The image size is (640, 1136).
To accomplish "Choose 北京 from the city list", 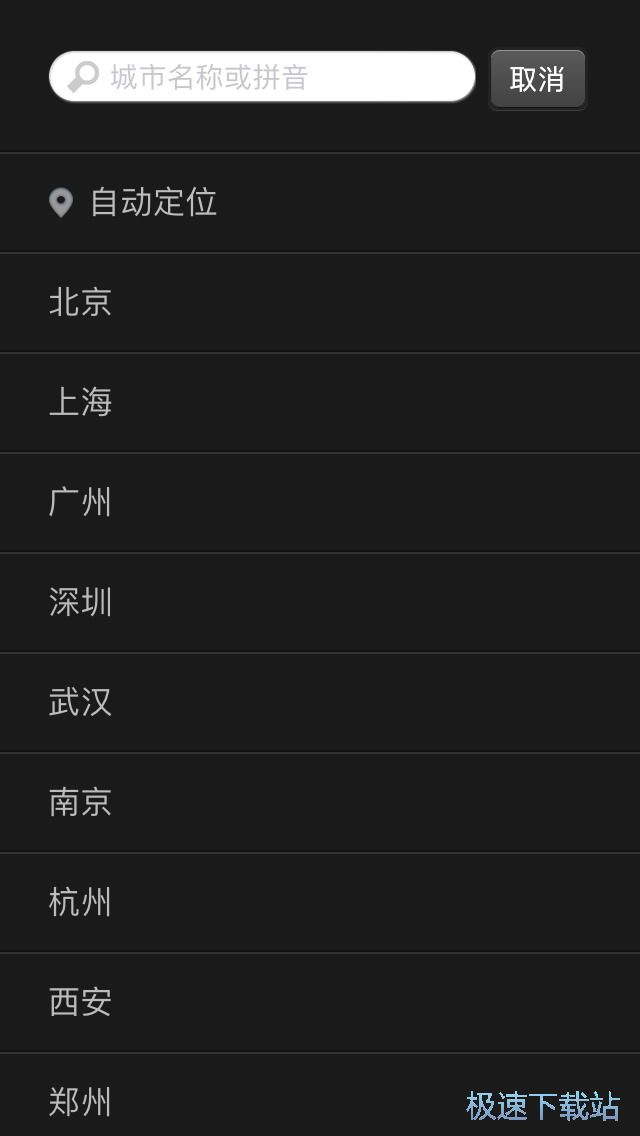I will coord(80,302).
